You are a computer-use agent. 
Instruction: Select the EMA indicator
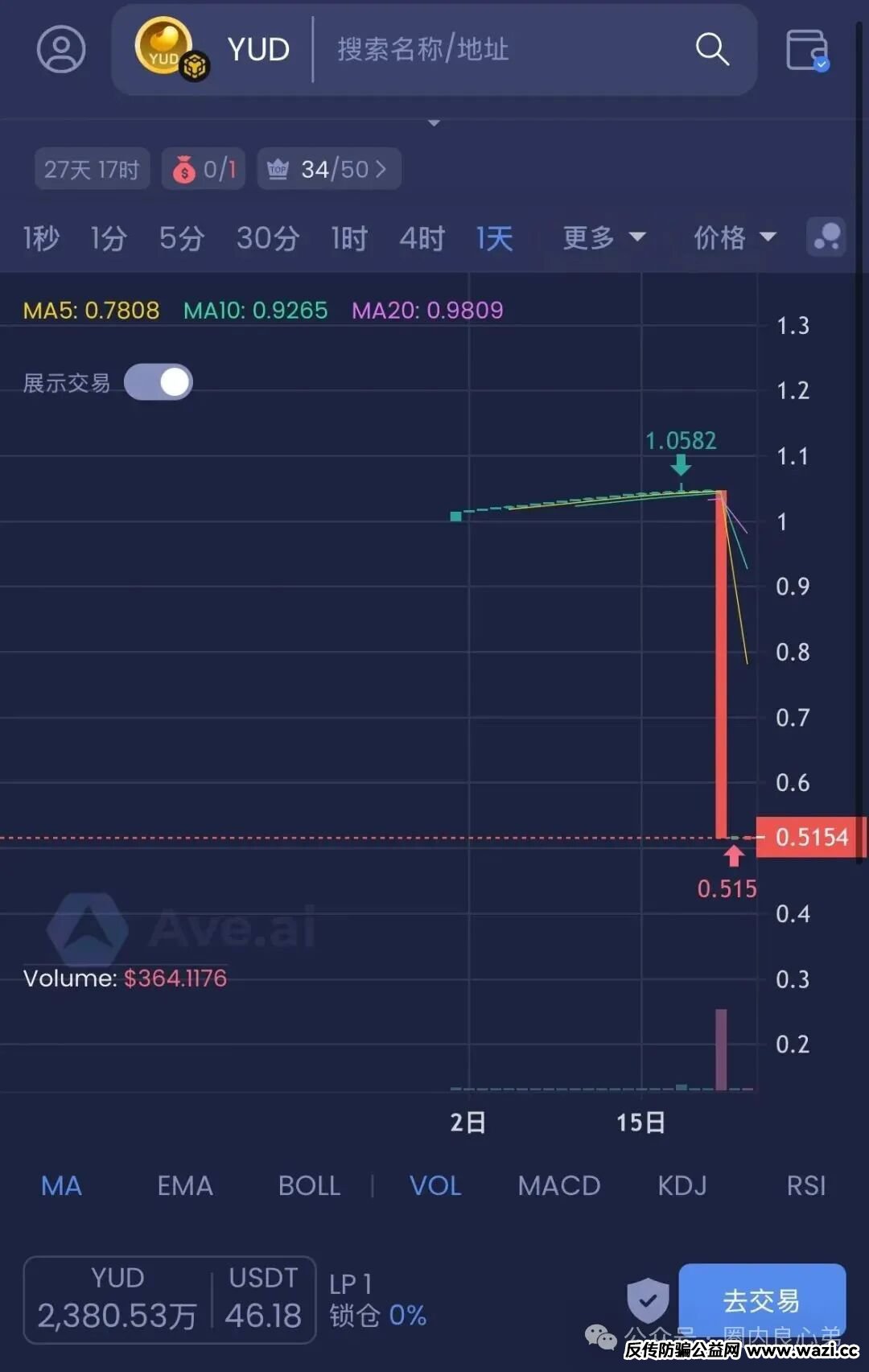185,1185
